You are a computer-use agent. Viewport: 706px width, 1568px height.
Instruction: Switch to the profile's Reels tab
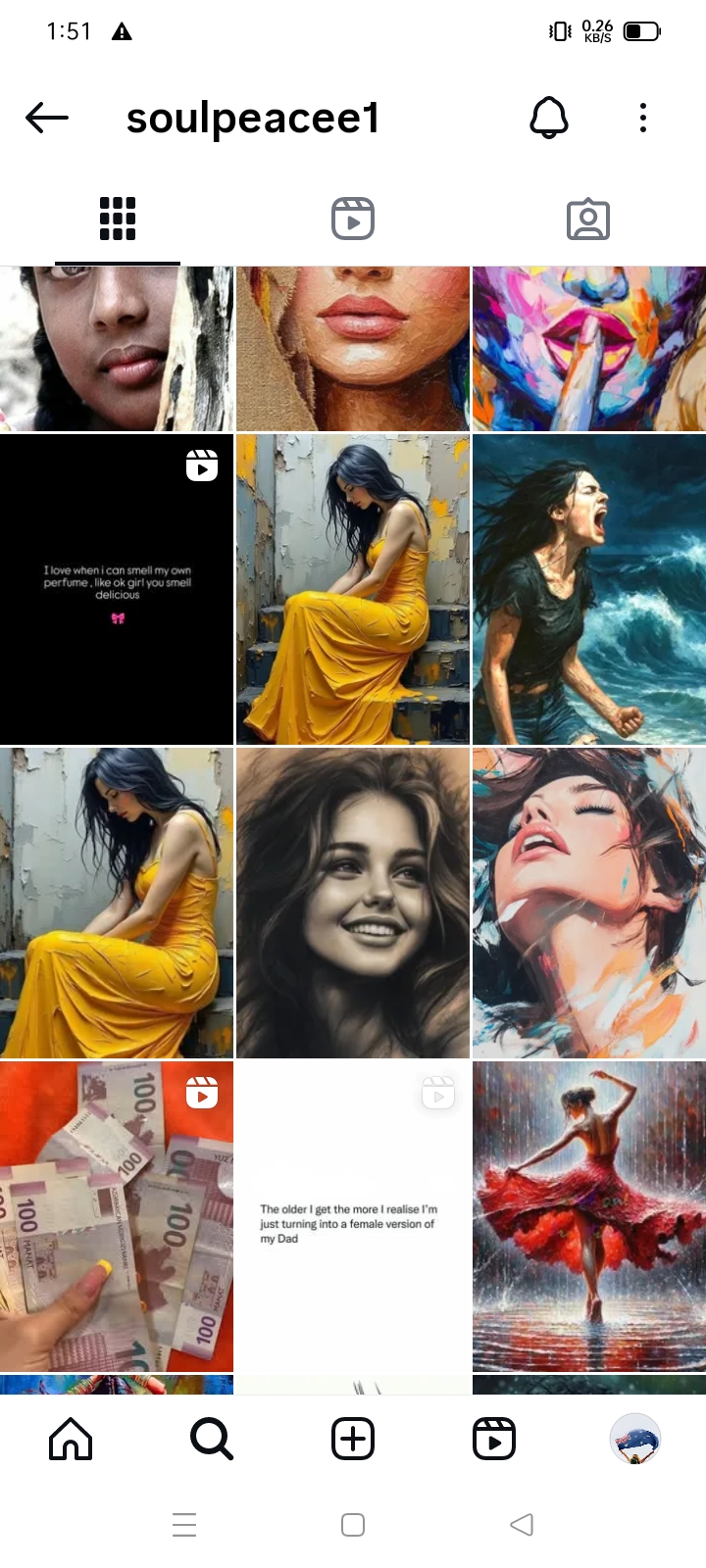click(x=353, y=219)
